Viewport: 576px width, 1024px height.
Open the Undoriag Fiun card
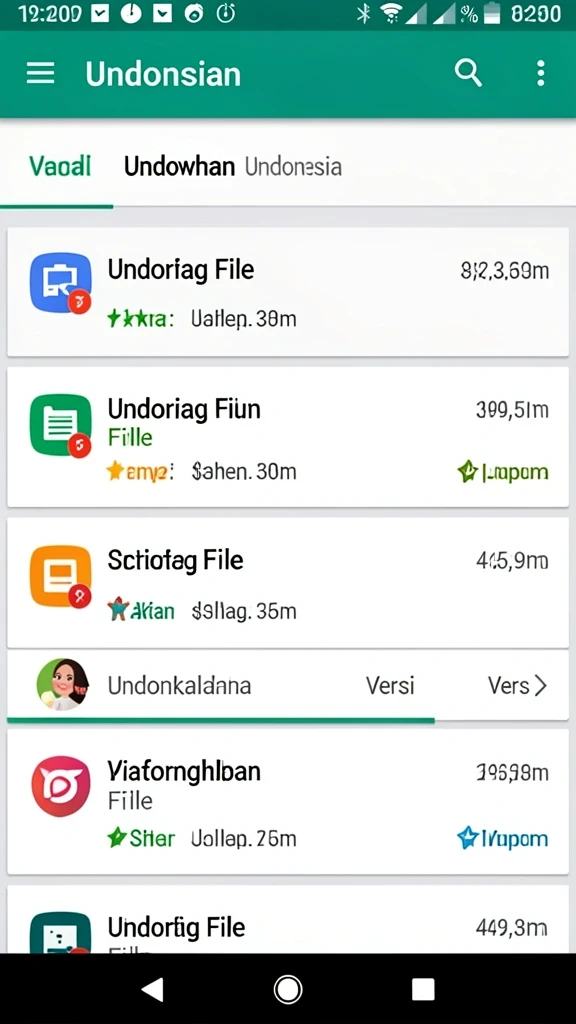point(288,437)
